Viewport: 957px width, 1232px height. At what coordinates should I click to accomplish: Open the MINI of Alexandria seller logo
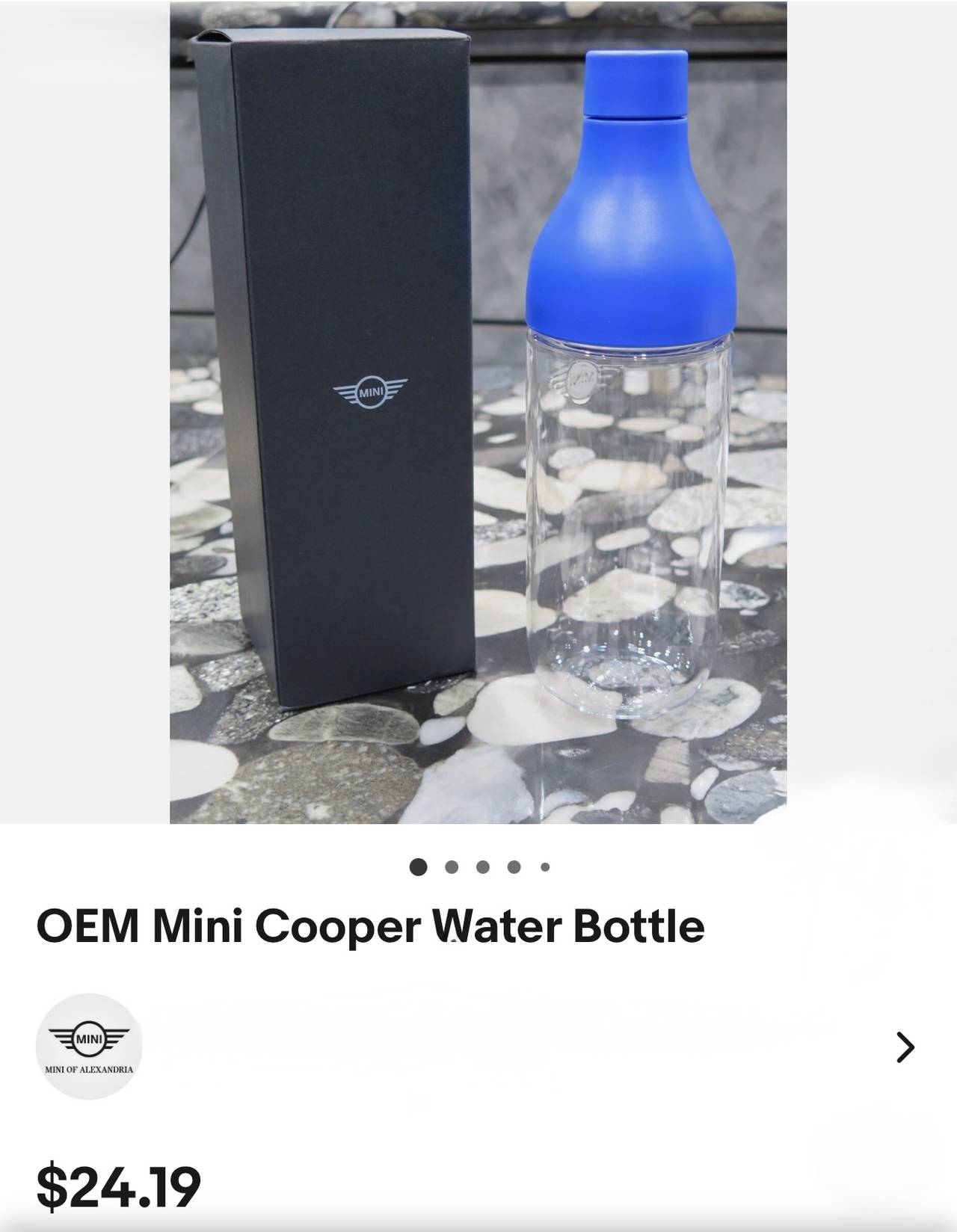click(88, 1045)
